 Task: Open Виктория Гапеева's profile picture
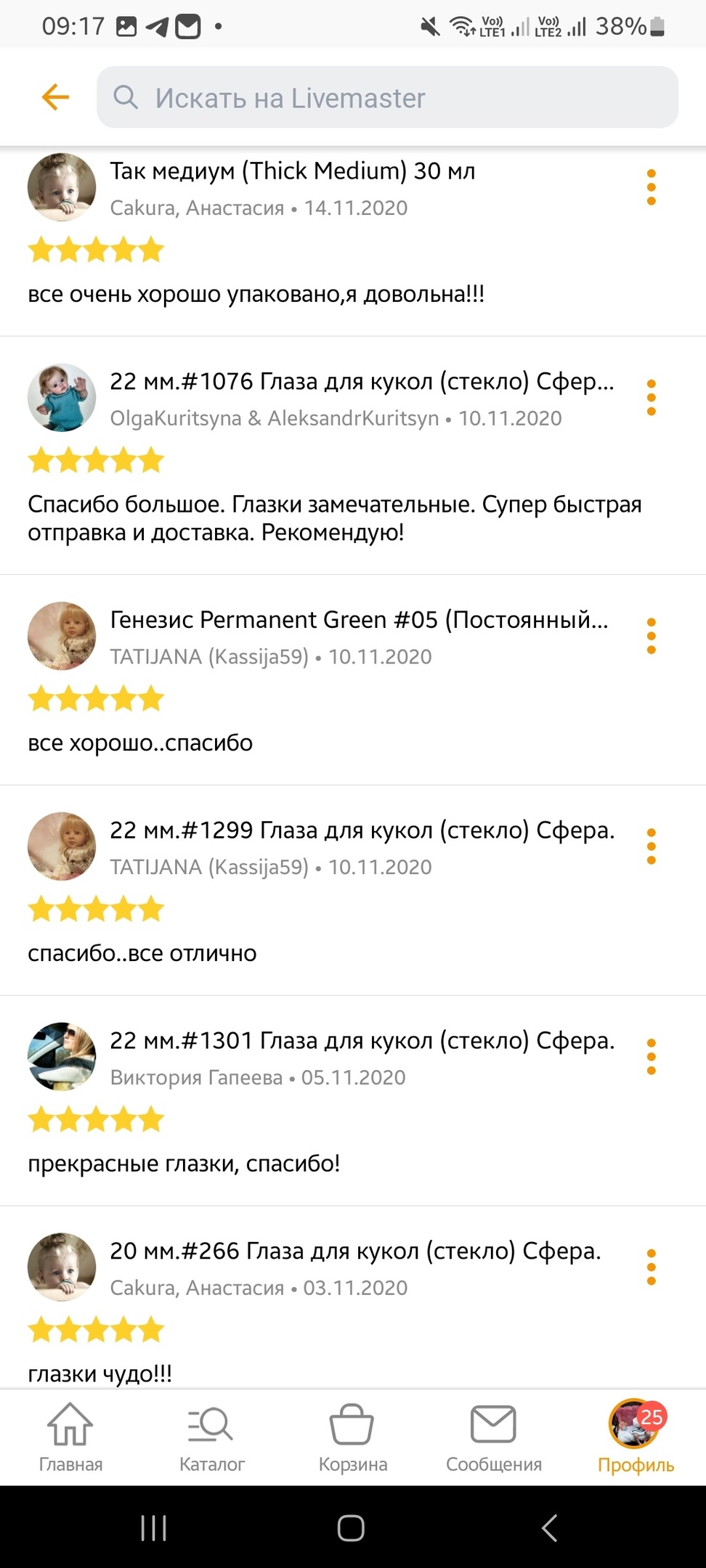point(62,1057)
